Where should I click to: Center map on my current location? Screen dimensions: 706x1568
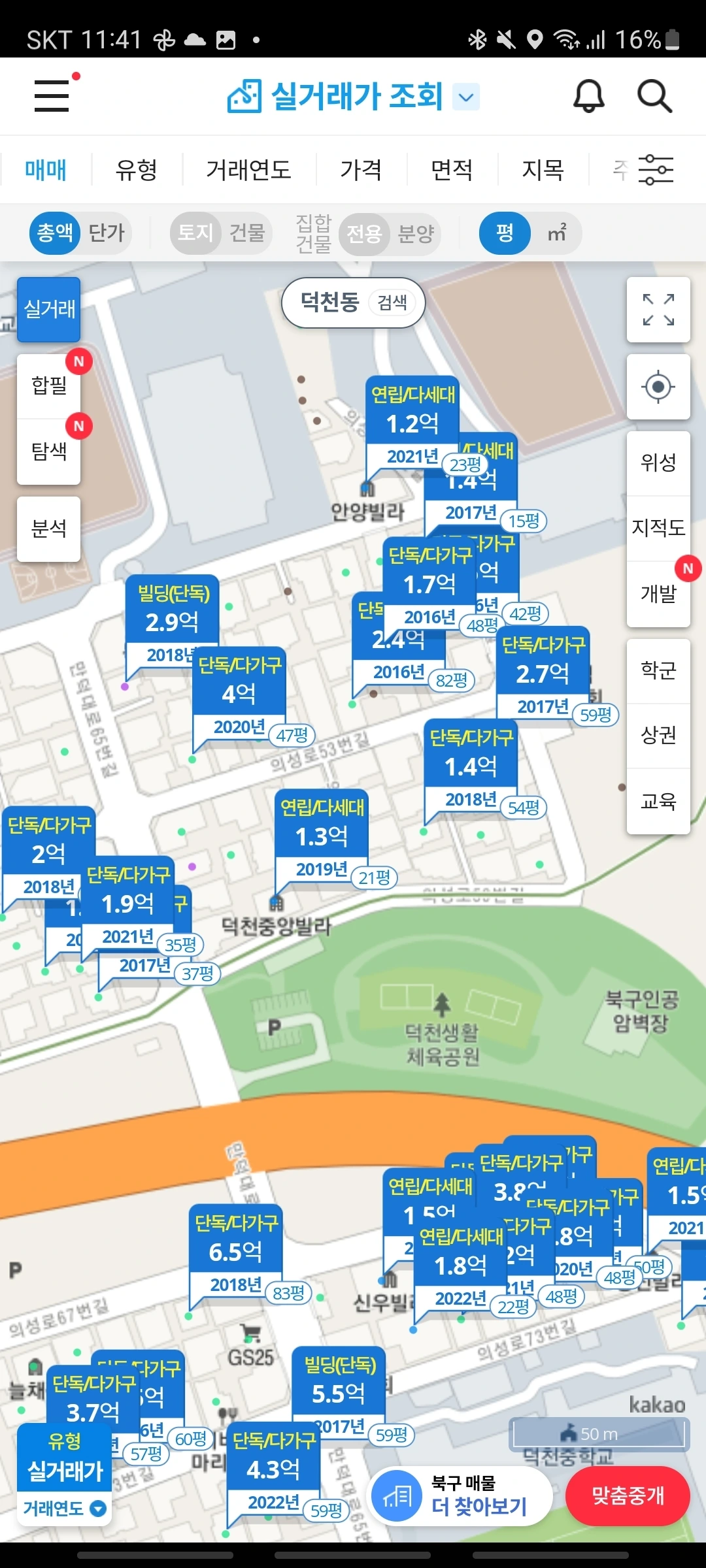pos(658,387)
